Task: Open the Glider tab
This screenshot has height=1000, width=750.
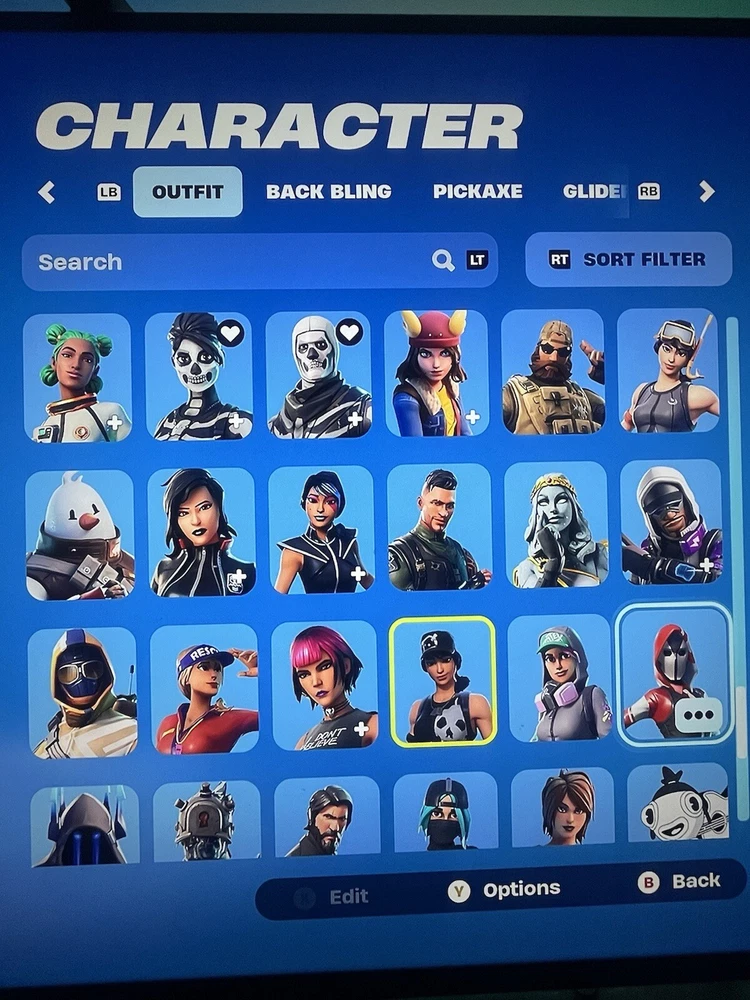Action: click(x=595, y=191)
